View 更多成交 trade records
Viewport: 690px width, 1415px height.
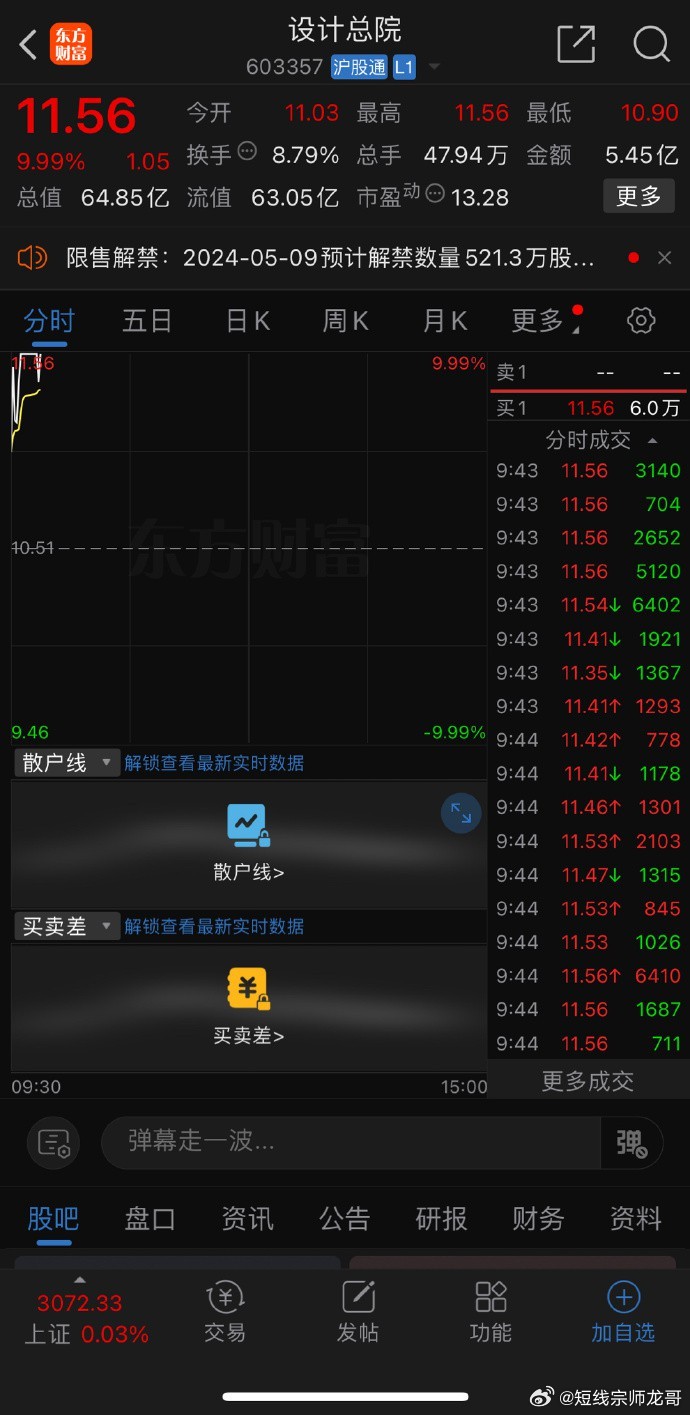[x=588, y=1081]
